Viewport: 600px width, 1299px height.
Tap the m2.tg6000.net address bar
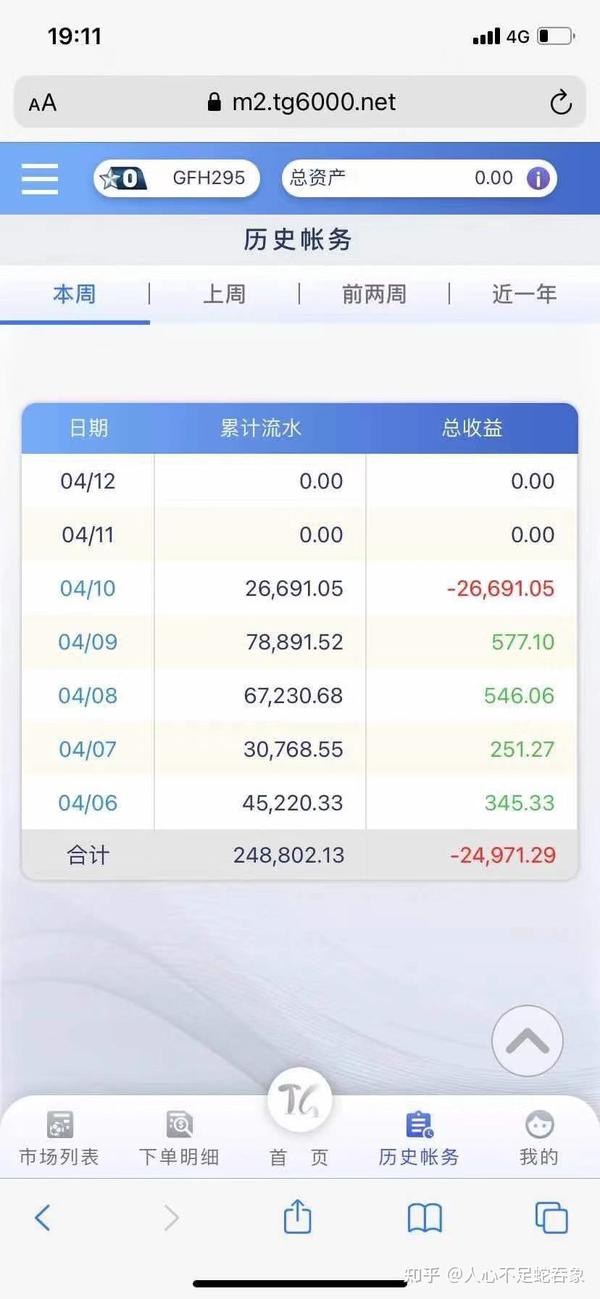pyautogui.click(x=300, y=102)
